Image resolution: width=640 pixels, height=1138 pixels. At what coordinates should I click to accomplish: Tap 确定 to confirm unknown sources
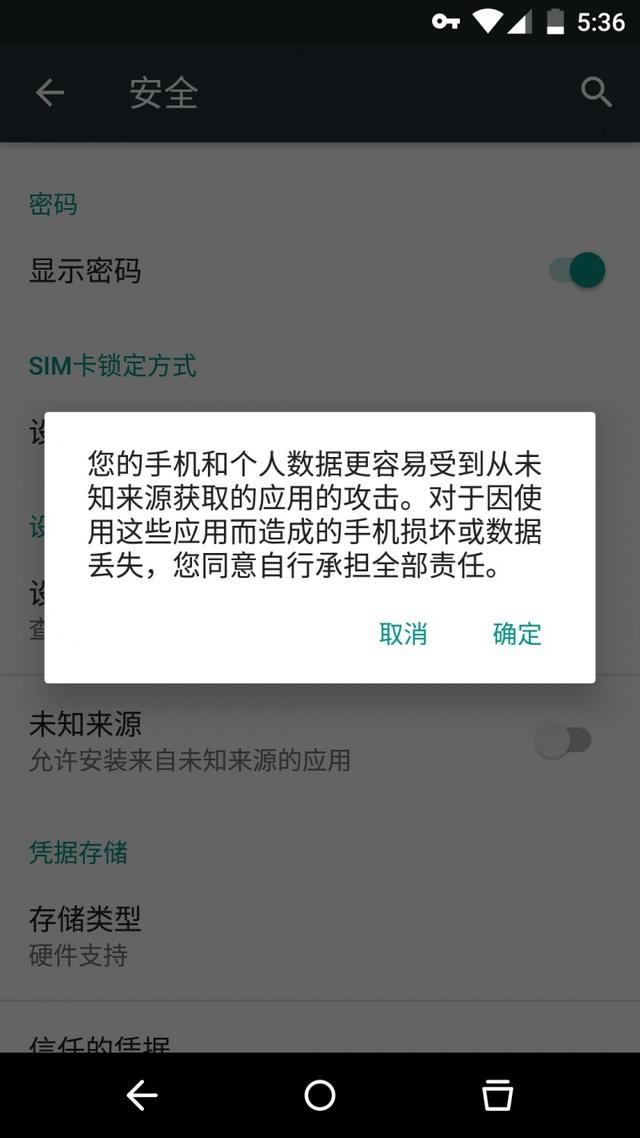pos(516,634)
